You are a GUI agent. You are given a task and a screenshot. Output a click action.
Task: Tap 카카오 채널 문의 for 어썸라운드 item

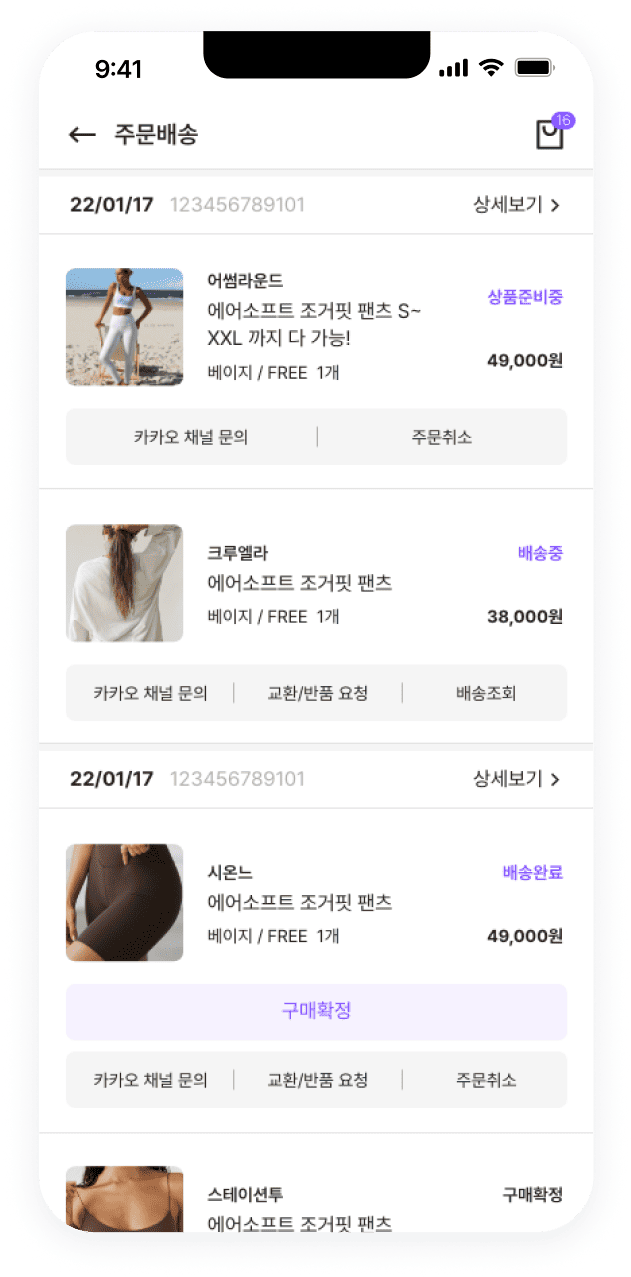[191, 437]
